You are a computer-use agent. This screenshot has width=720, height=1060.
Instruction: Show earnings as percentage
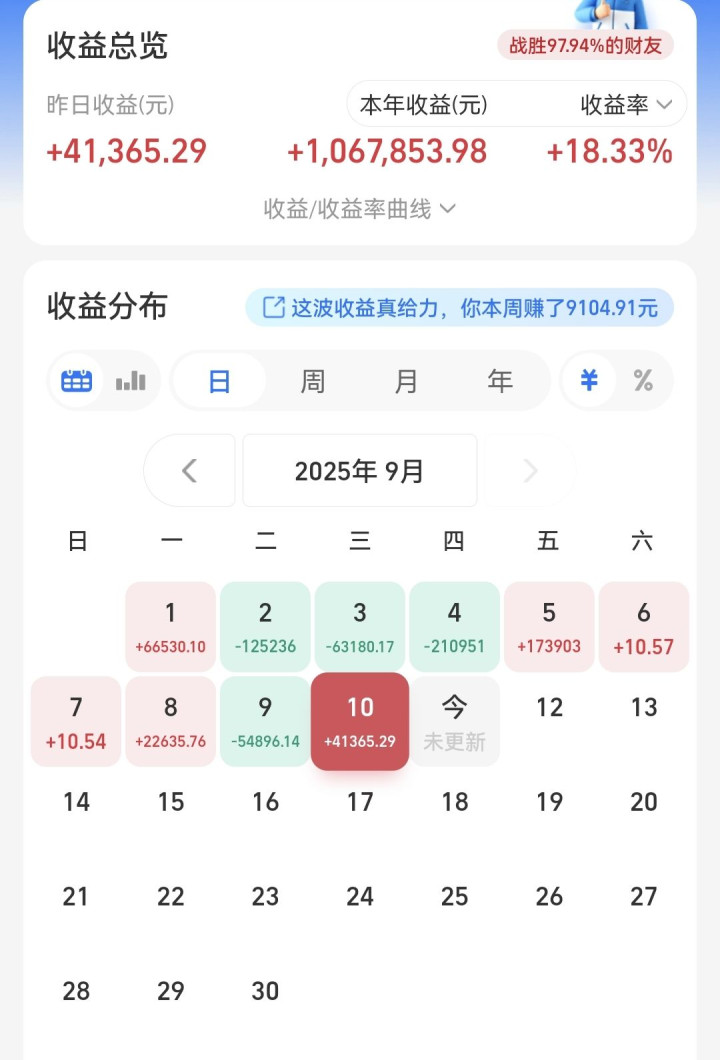643,381
